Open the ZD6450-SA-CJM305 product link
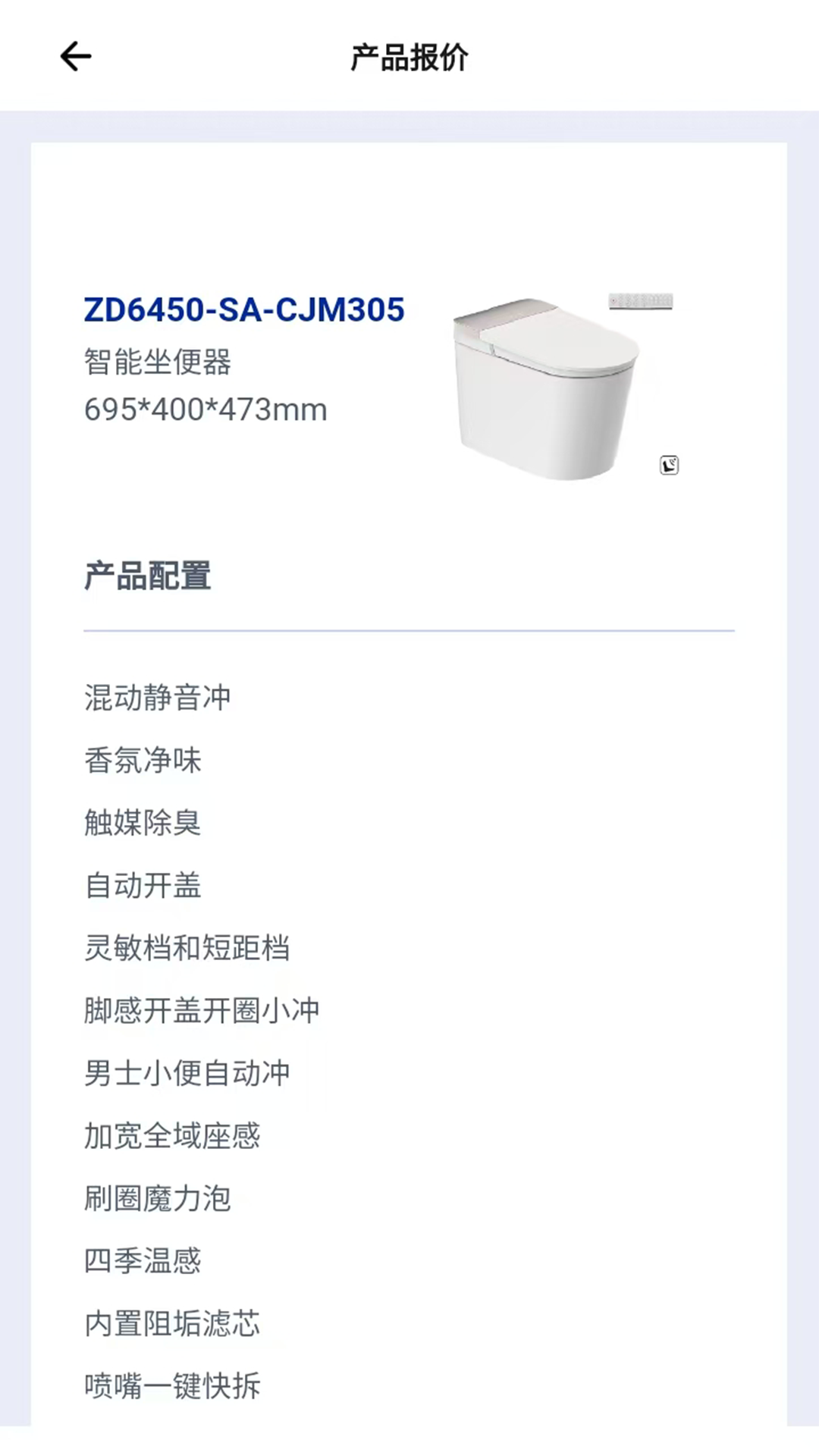 point(244,309)
